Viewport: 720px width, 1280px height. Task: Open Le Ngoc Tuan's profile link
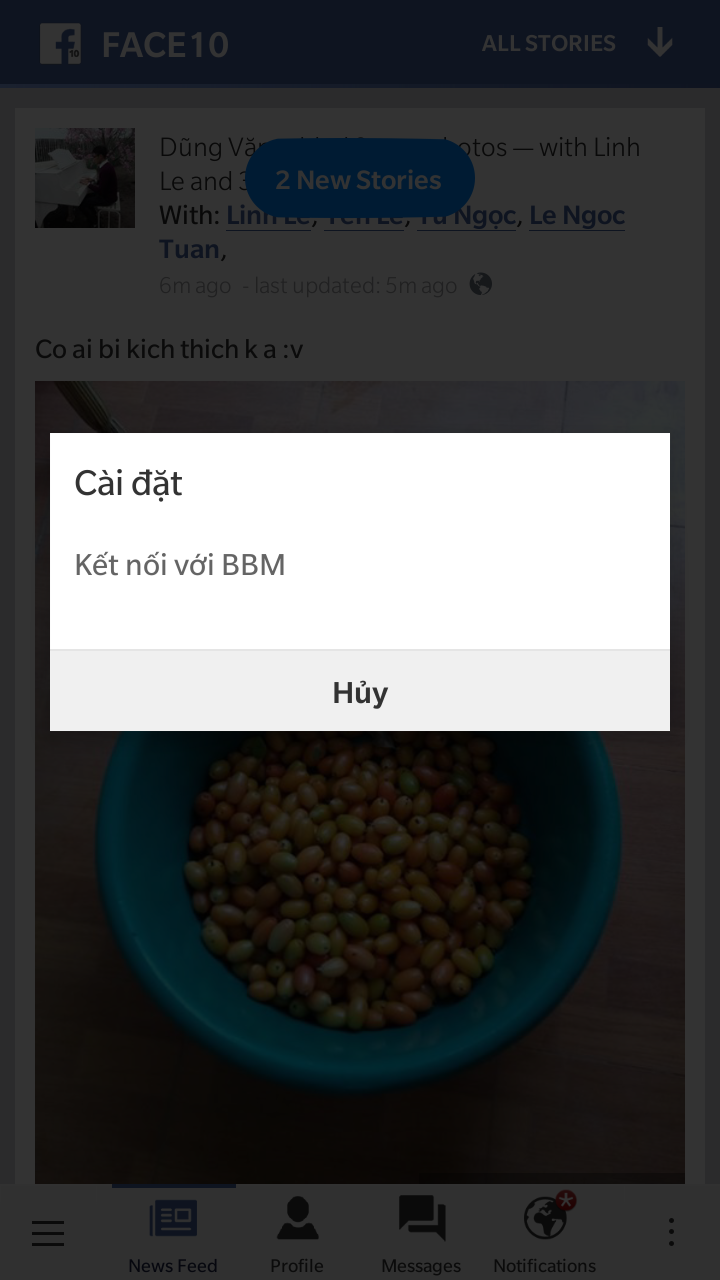(x=577, y=216)
